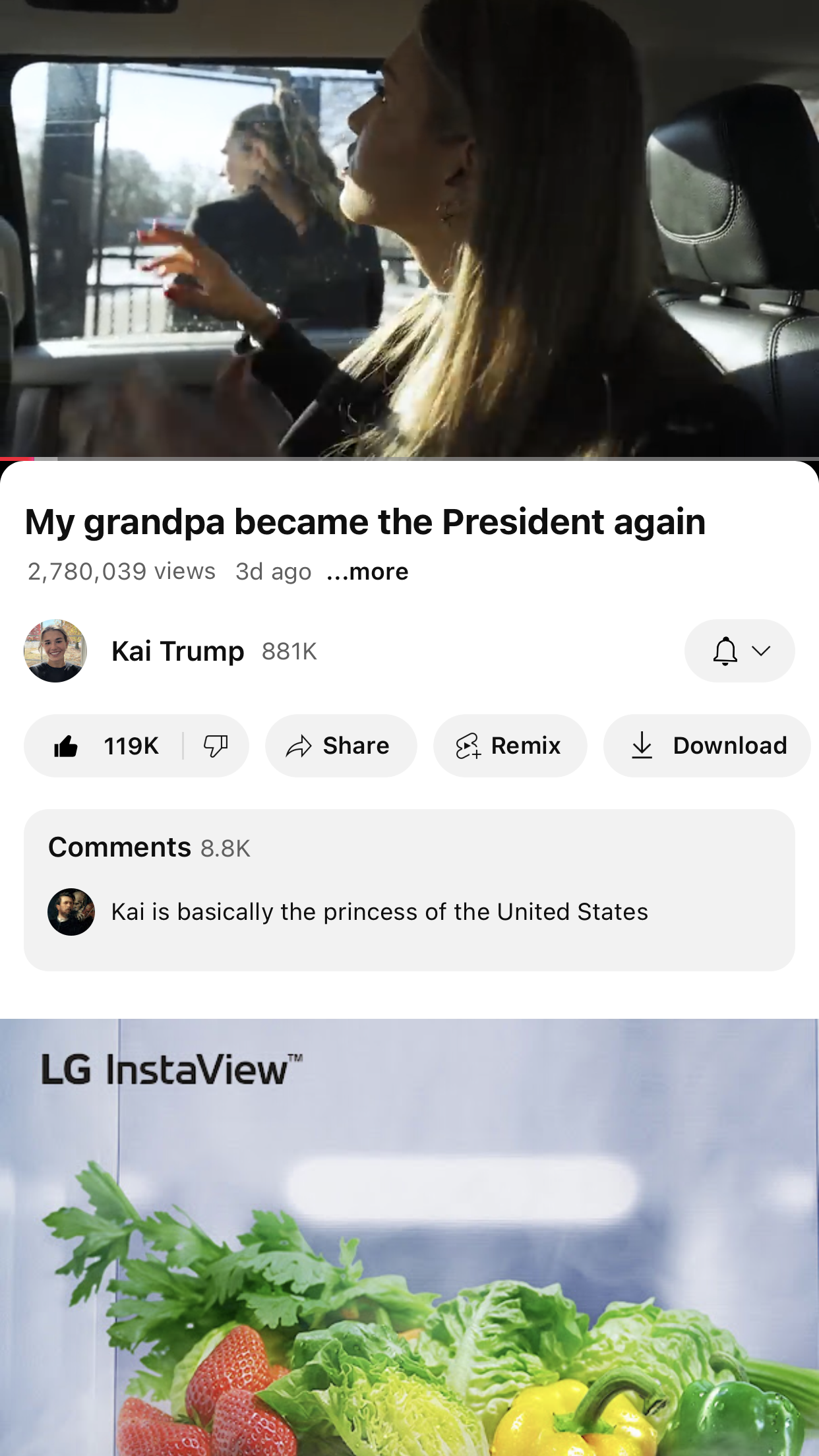
Task: Remix this video
Action: pyautogui.click(x=510, y=746)
